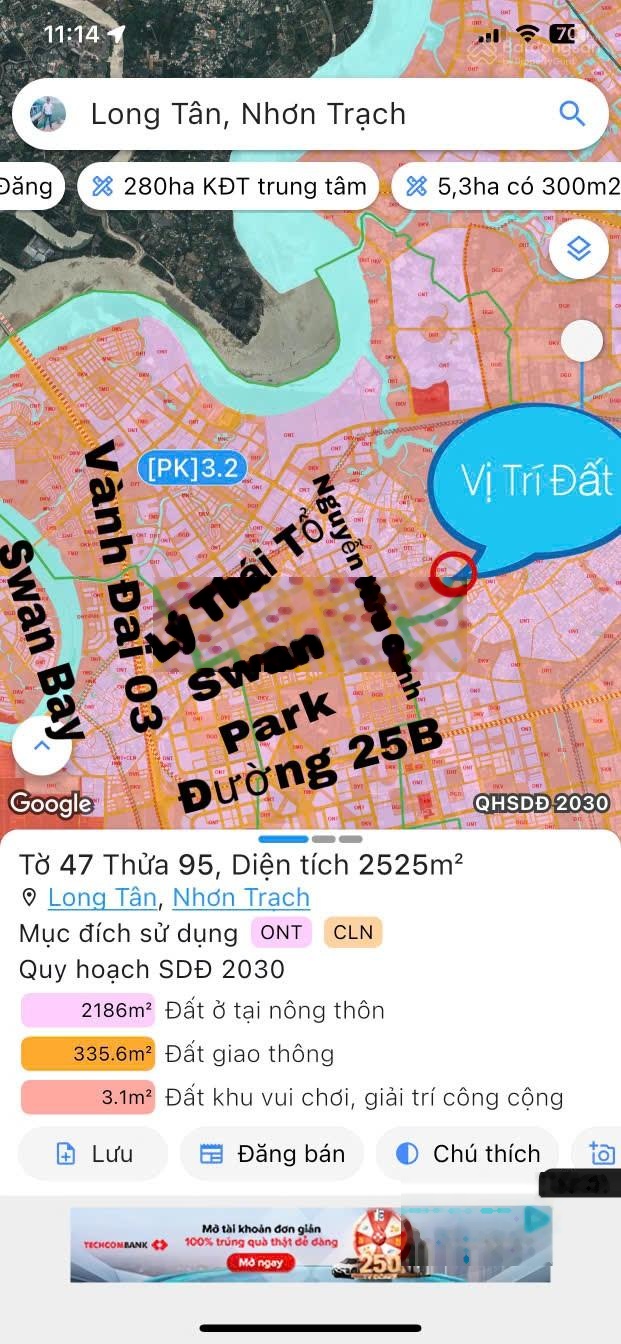Tap the search field showing Long Tân, Nhơn Trạch
621x1344 pixels.
300,114
